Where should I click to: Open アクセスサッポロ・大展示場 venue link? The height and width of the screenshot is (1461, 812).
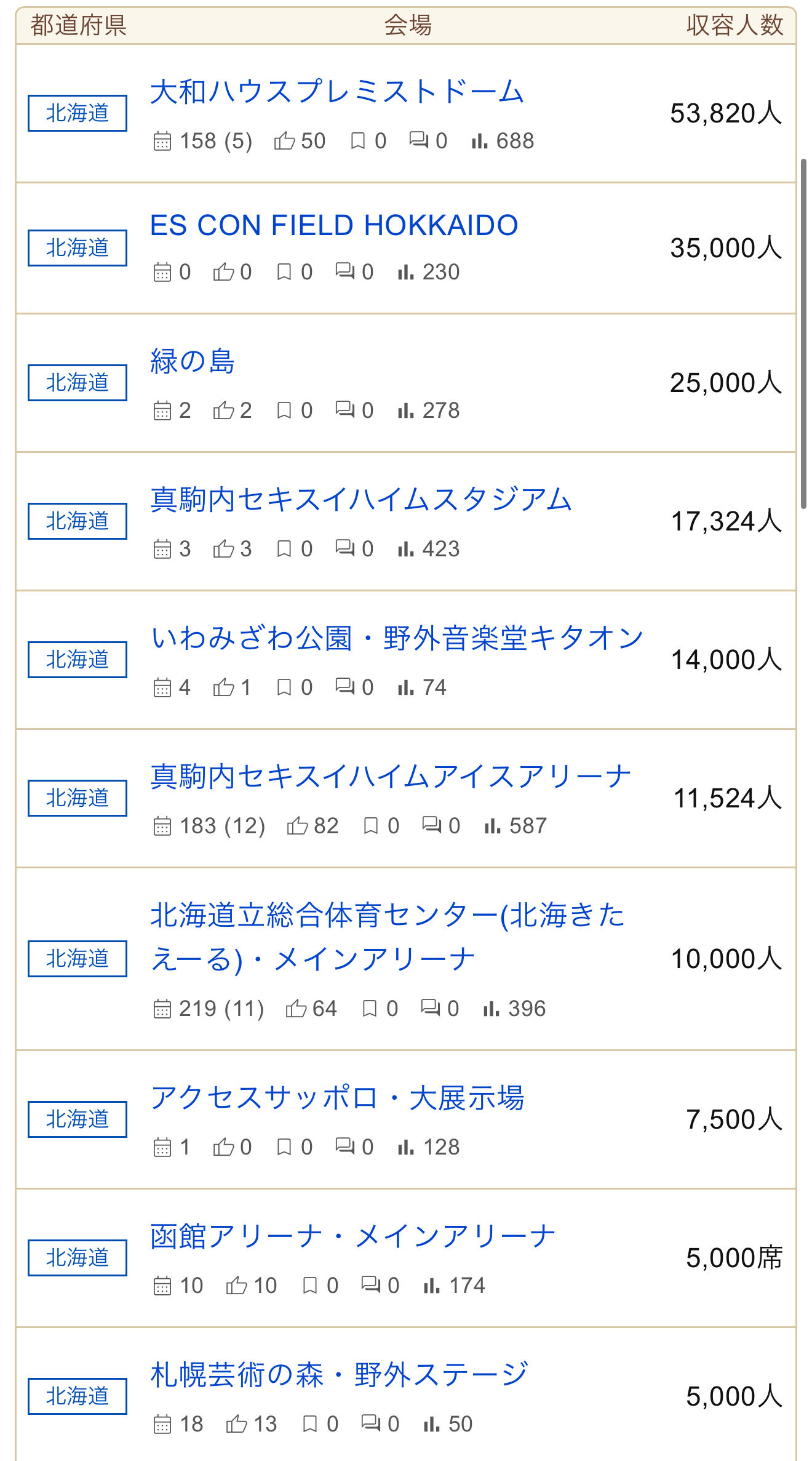point(337,1098)
